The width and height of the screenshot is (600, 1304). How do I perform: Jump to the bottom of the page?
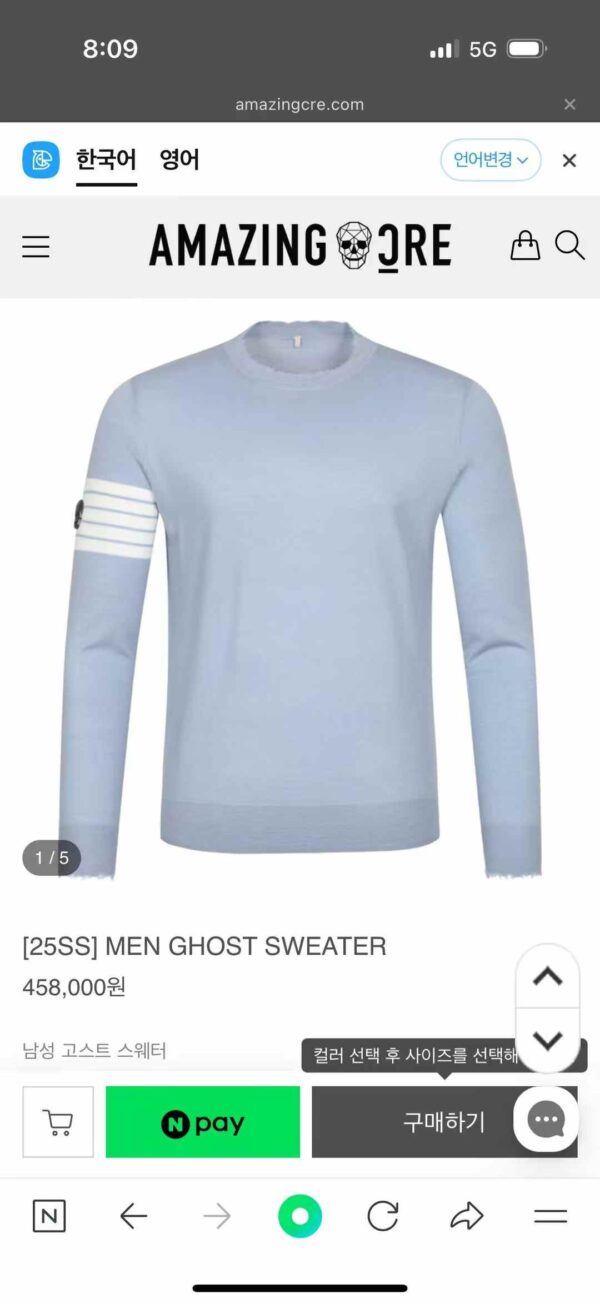coord(548,1040)
